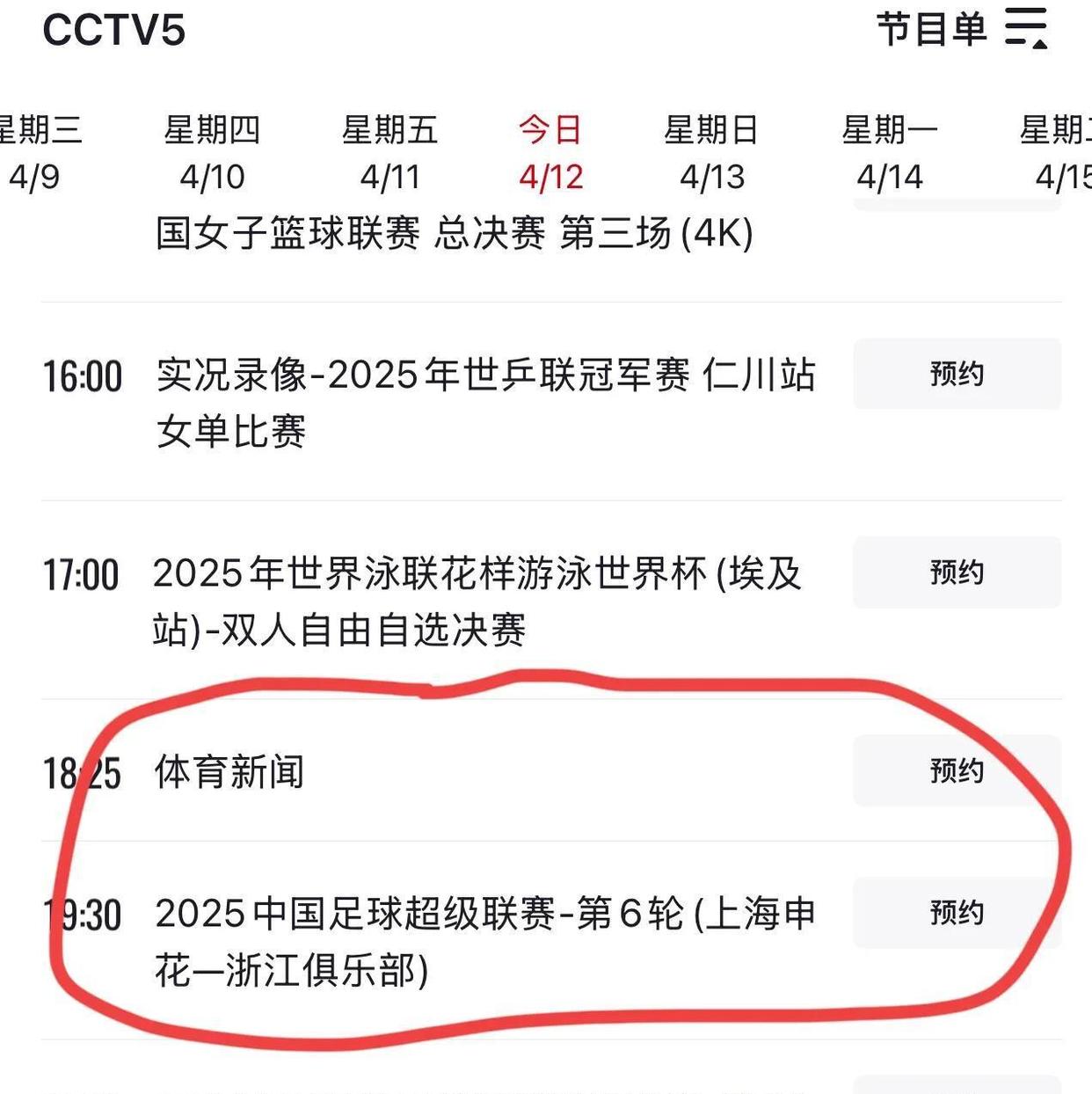Reserve the 17:00 artistic swimming broadcast via 预约

[957, 573]
